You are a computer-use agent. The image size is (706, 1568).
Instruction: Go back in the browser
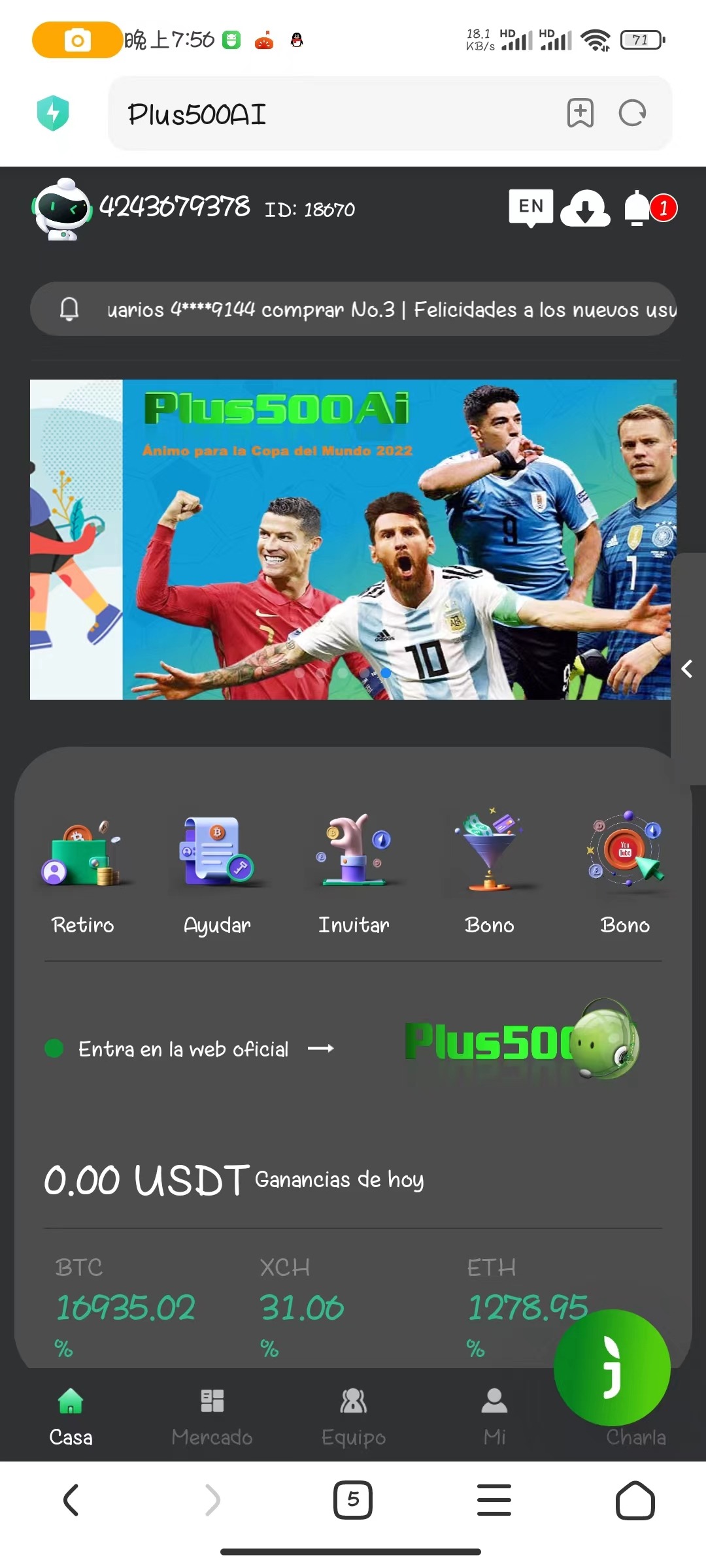71,1499
